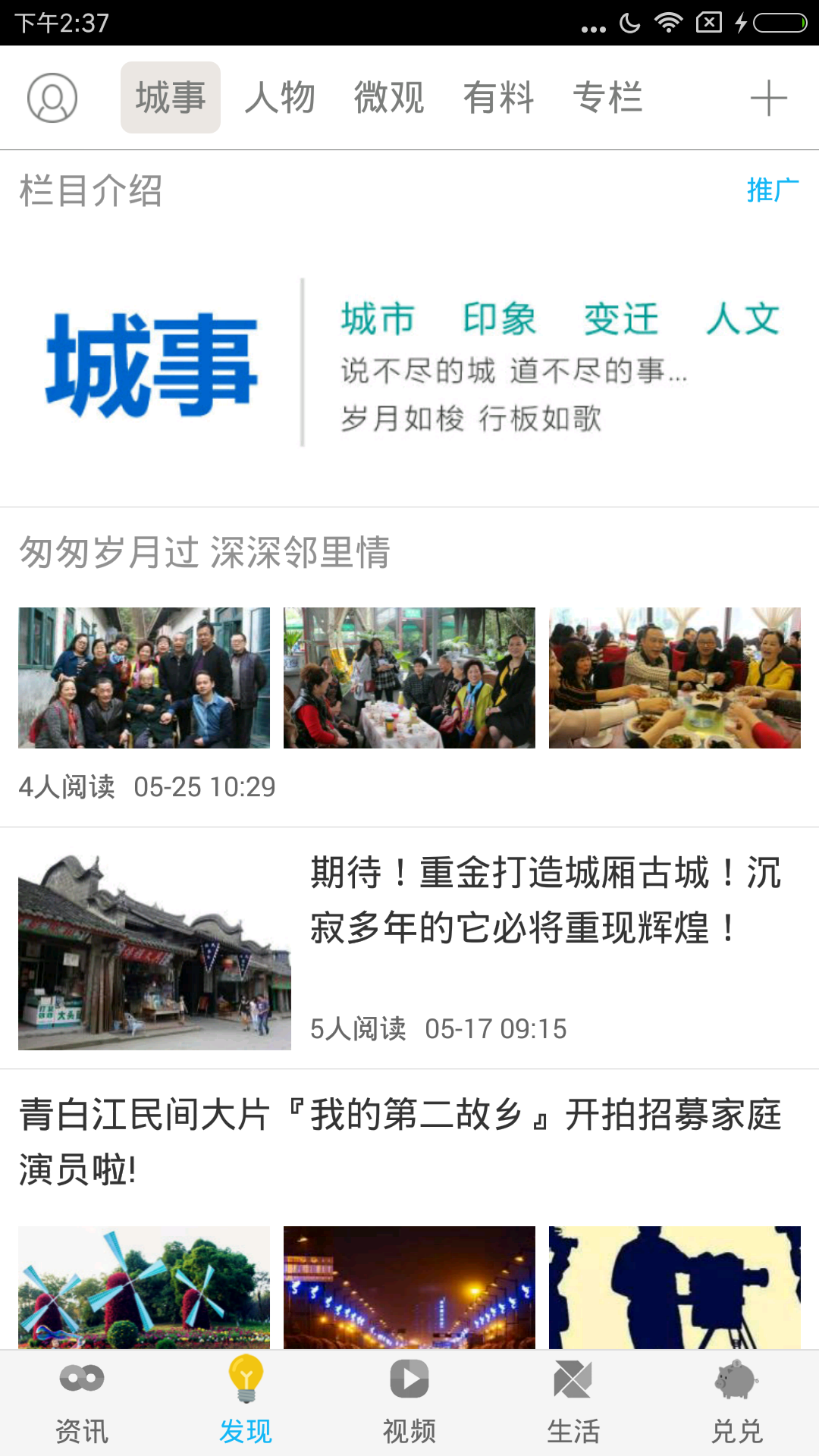Go to the 资讯 tab
The width and height of the screenshot is (819, 1456).
82,1401
